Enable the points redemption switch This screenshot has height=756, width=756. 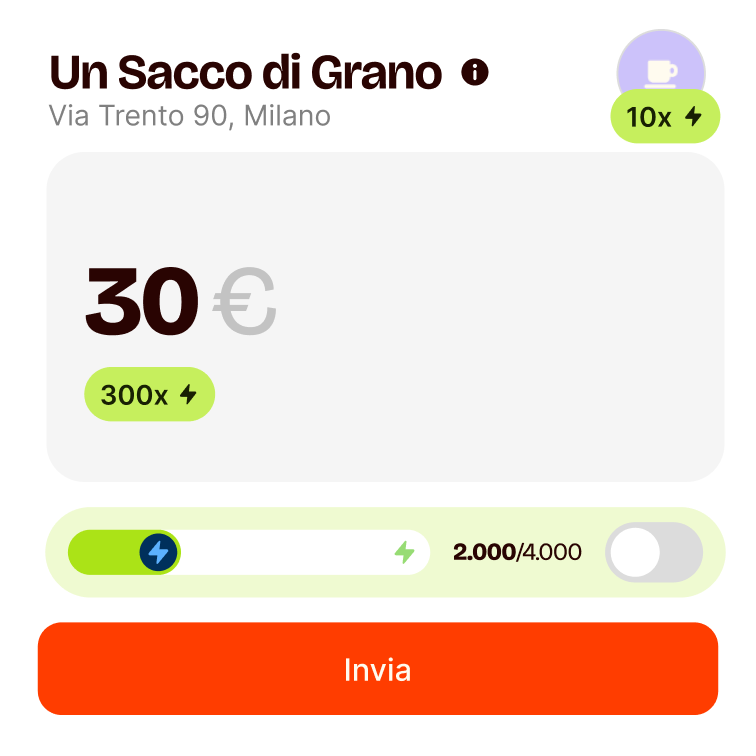pos(653,552)
